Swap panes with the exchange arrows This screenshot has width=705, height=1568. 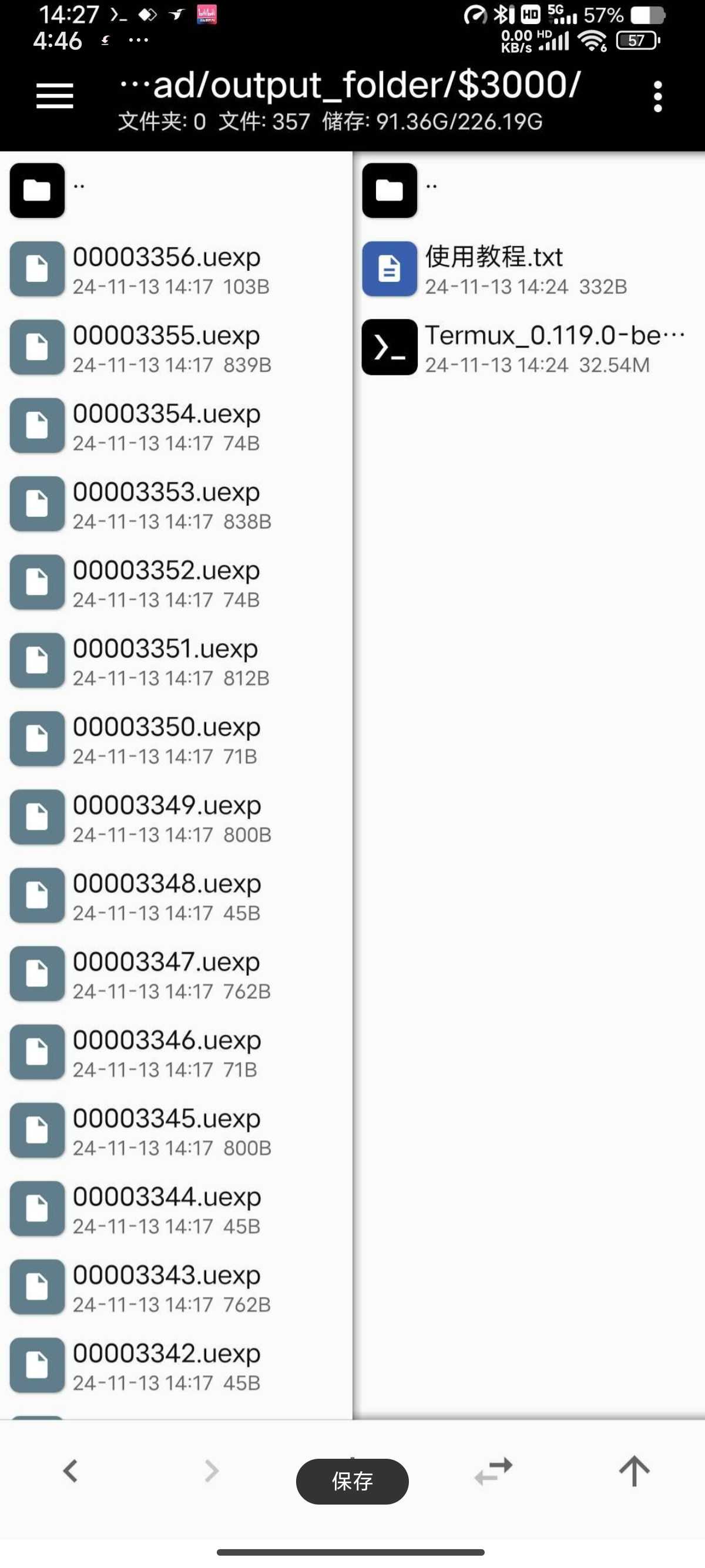click(493, 1471)
